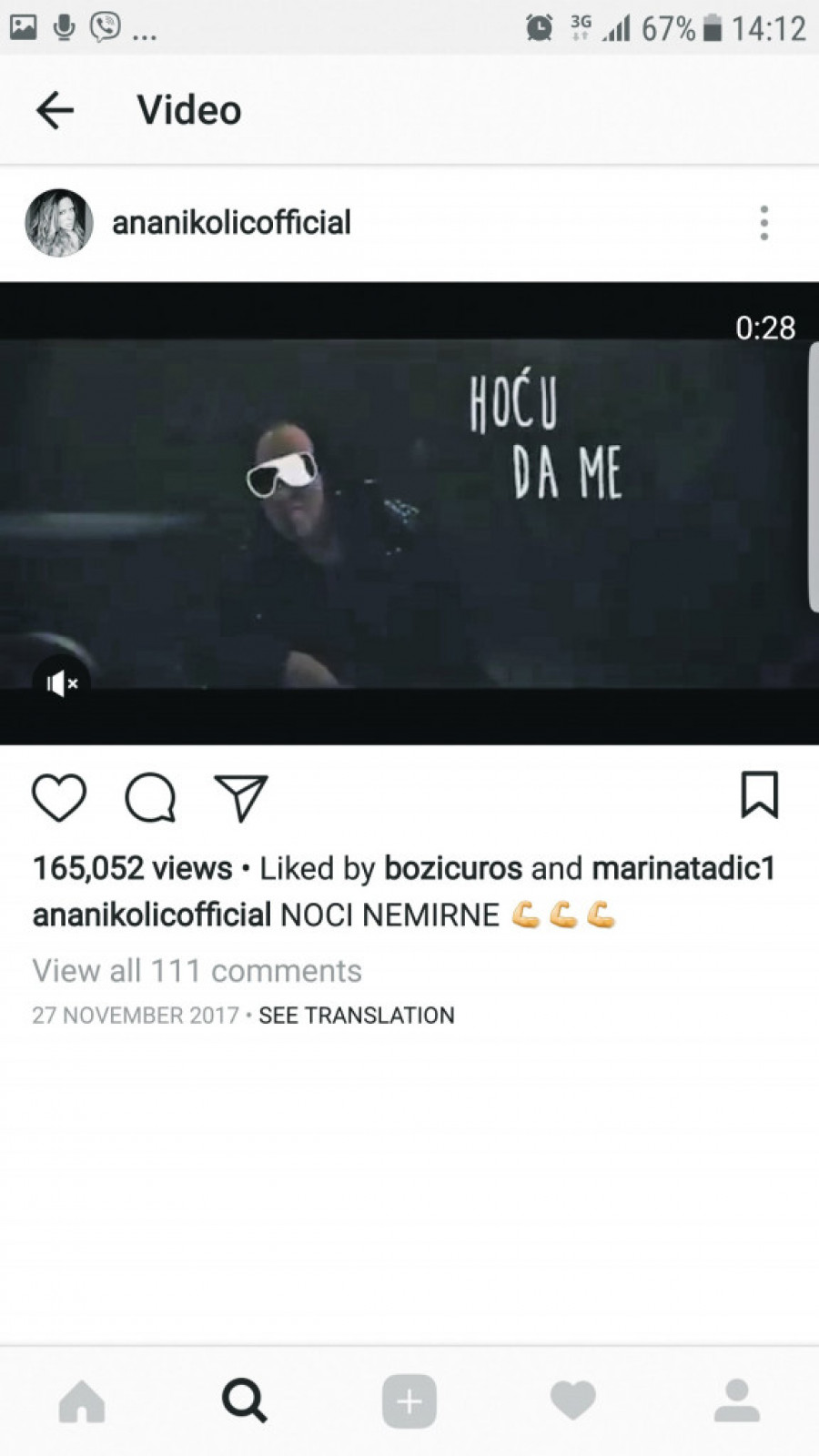Image resolution: width=819 pixels, height=1456 pixels.
Task: Open marinatadic1's profile from likes
Action: click(x=683, y=868)
